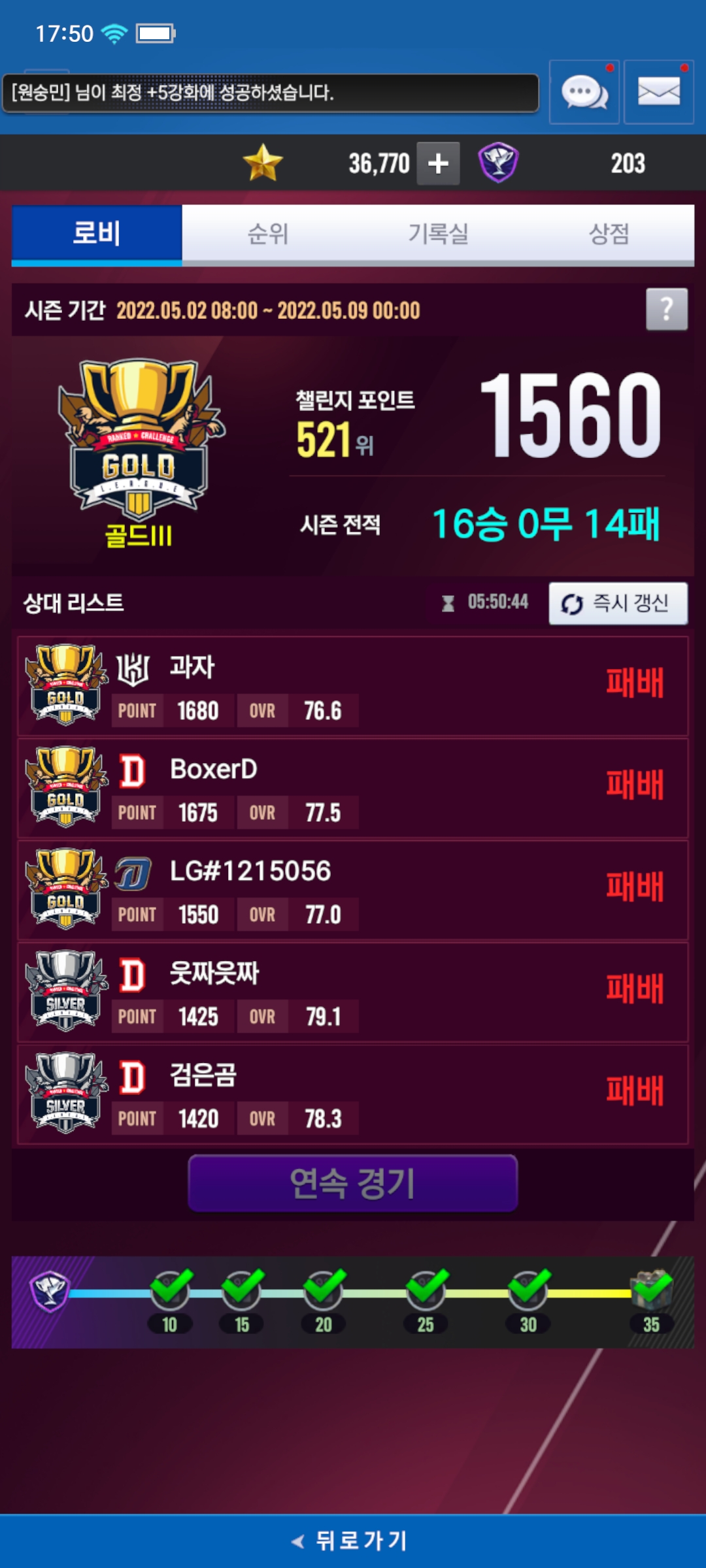Screen dimensions: 706x1568
Task: Start 연속 경기 consecutive matches
Action: [353, 1183]
